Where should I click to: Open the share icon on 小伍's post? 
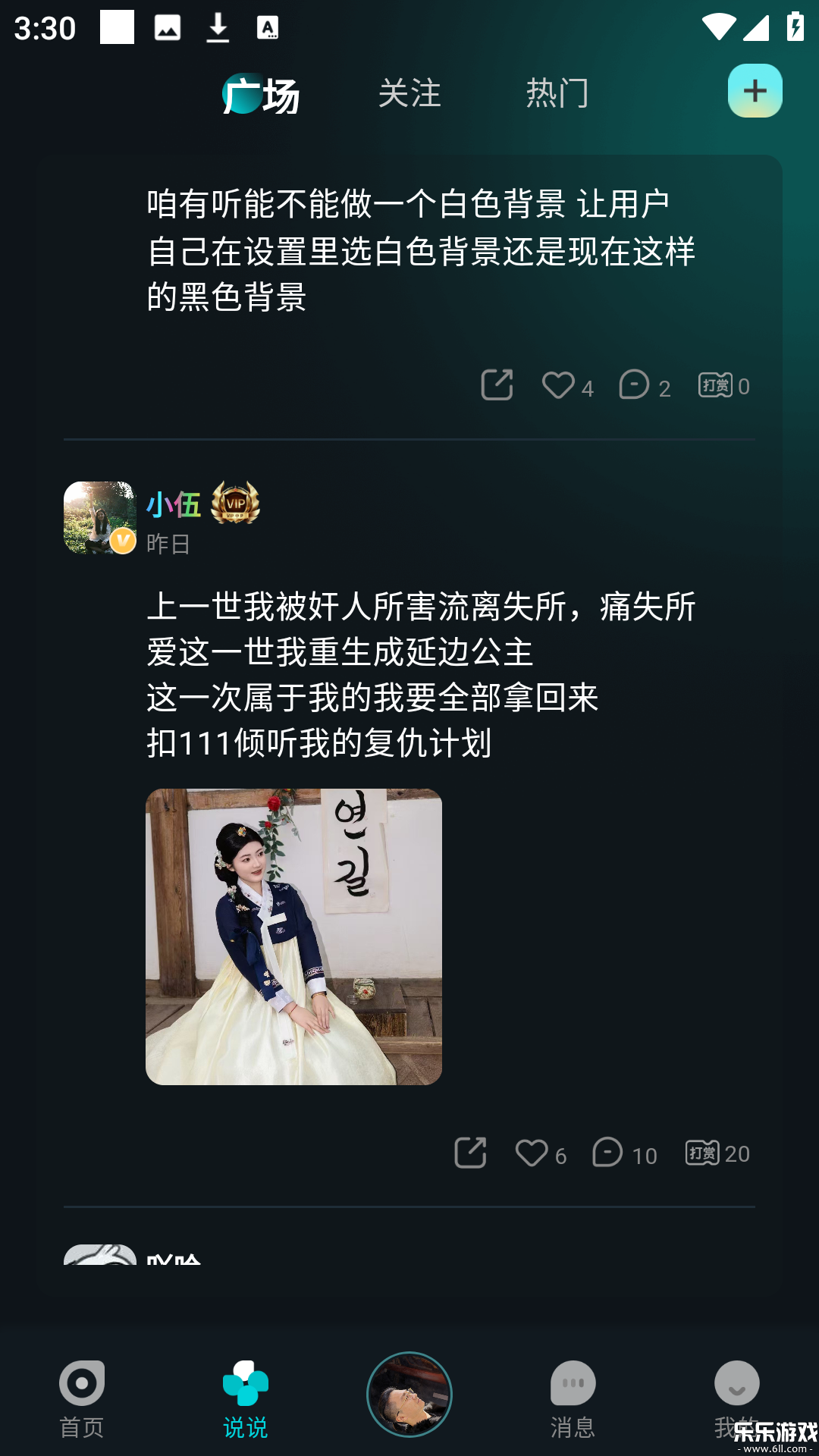pos(470,1152)
